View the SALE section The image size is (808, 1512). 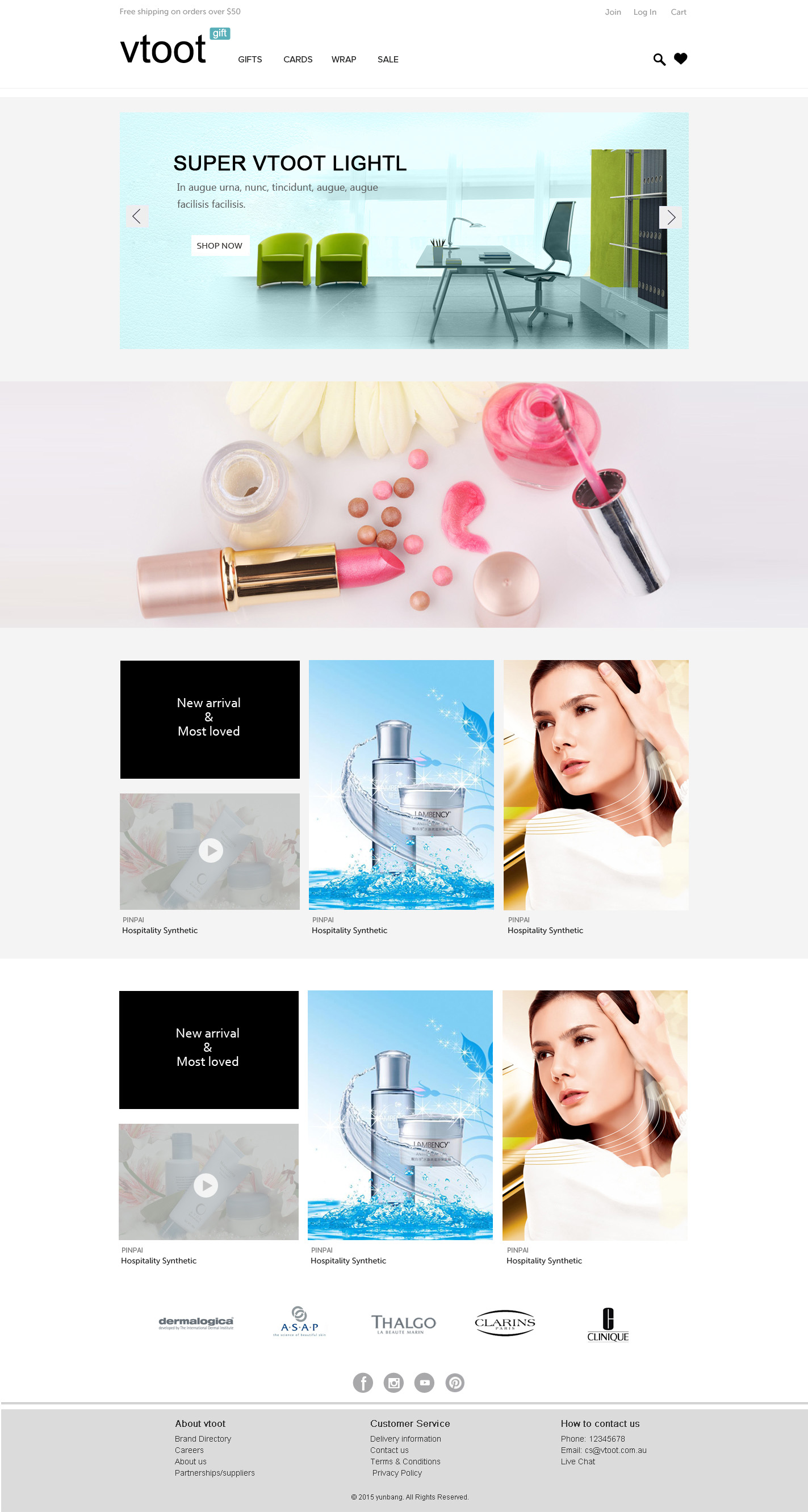click(x=388, y=59)
